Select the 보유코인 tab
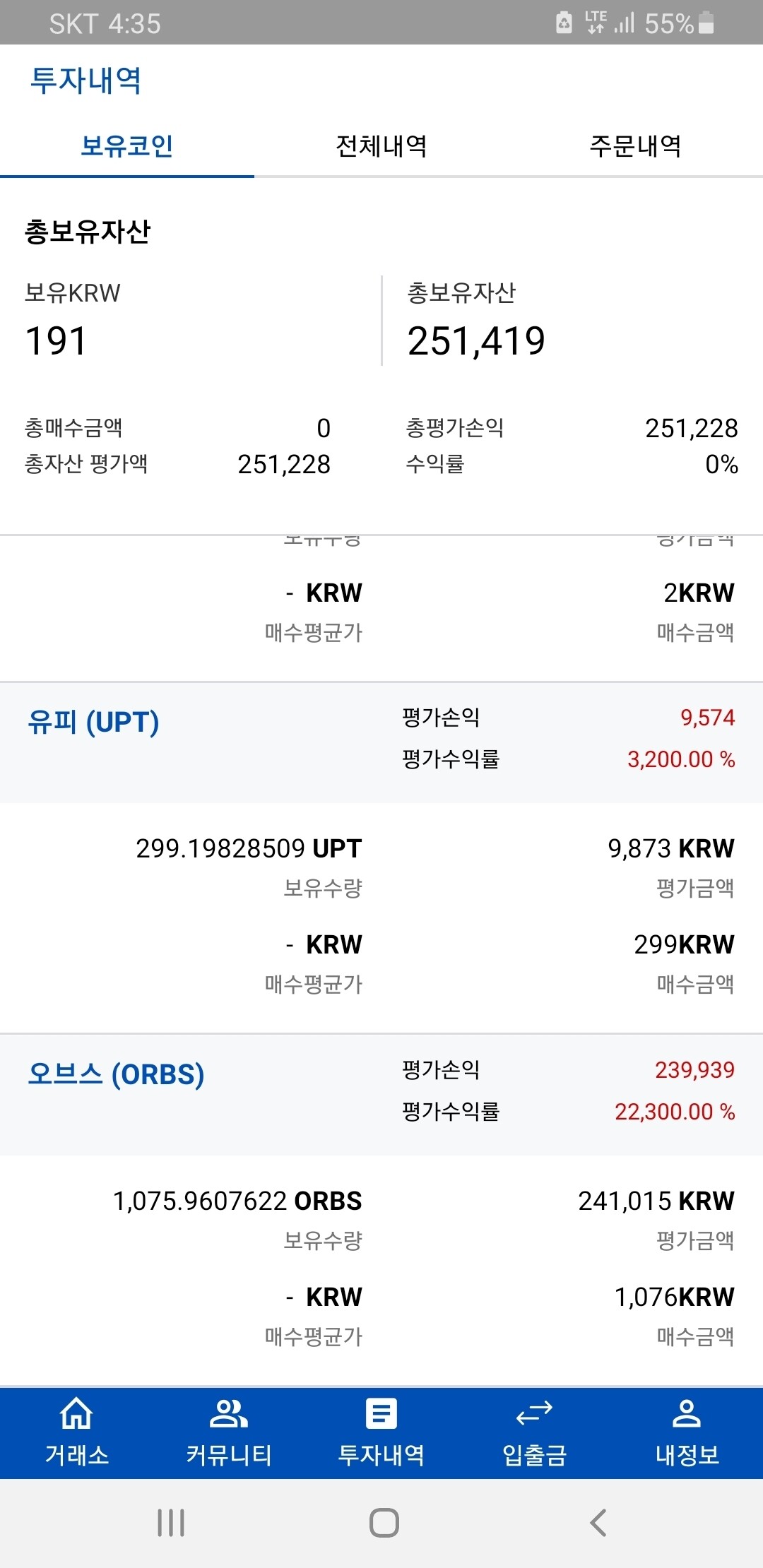The image size is (763, 1568). 127,146
